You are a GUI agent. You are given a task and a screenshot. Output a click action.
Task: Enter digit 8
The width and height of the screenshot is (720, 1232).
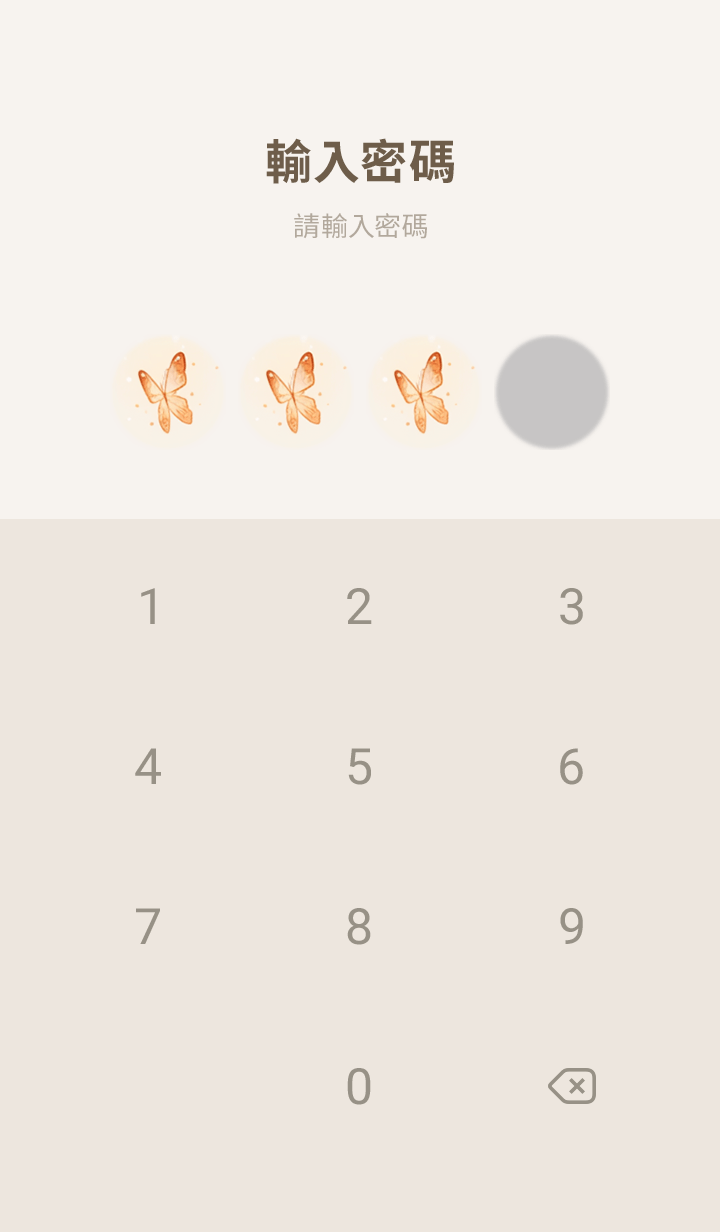(x=359, y=927)
